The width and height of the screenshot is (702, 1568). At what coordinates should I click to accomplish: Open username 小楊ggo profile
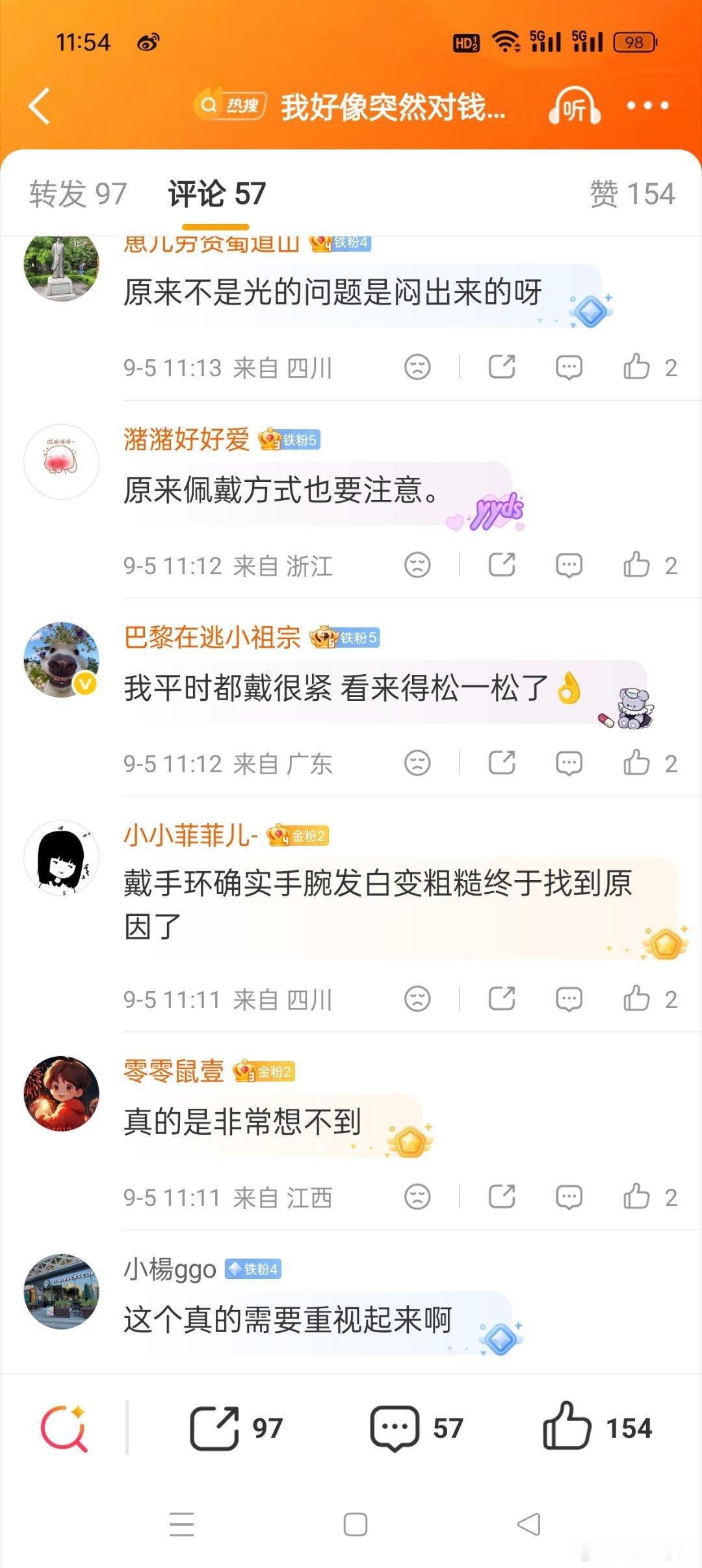pos(170,1269)
